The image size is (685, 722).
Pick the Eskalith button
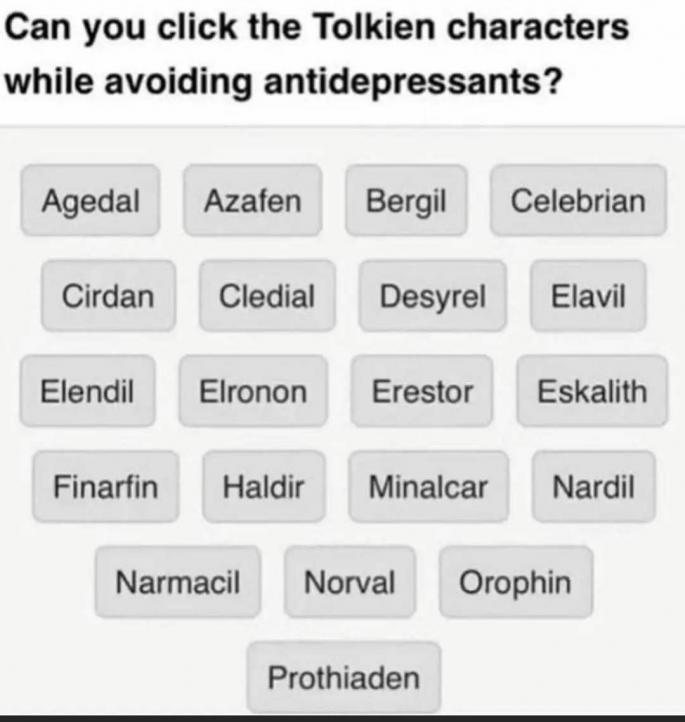pos(592,391)
